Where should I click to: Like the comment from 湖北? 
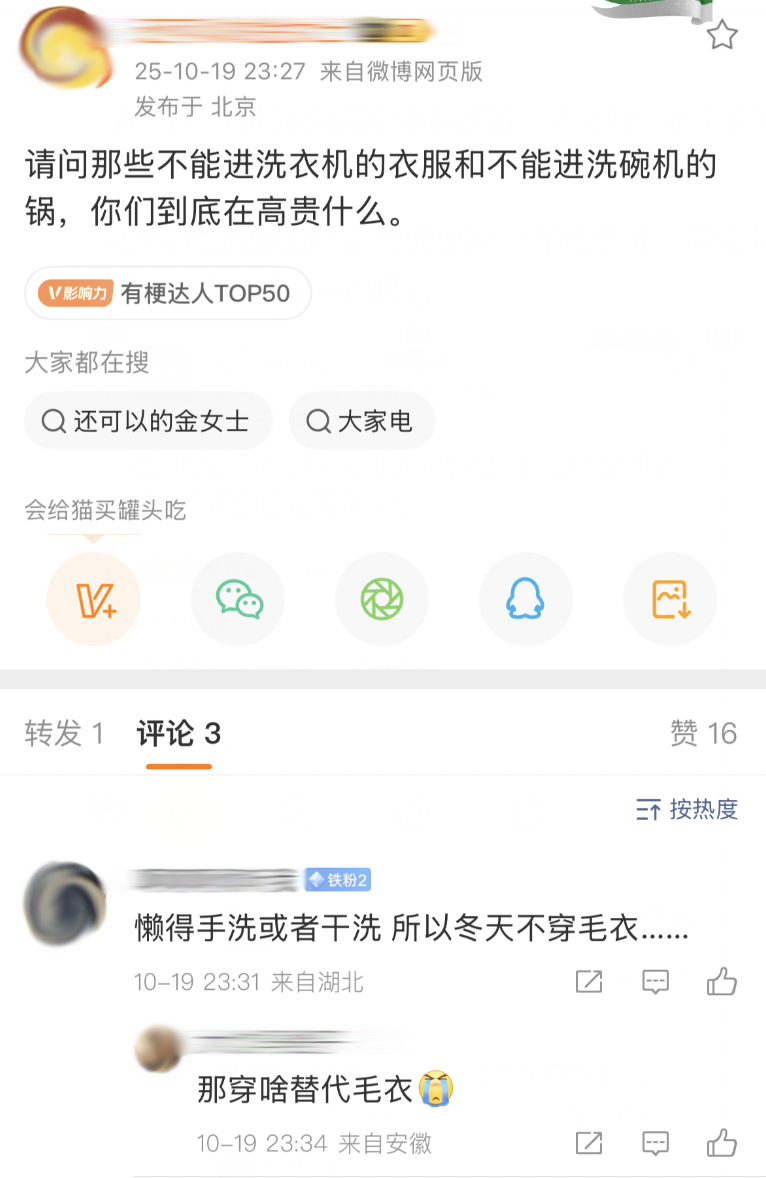point(721,982)
